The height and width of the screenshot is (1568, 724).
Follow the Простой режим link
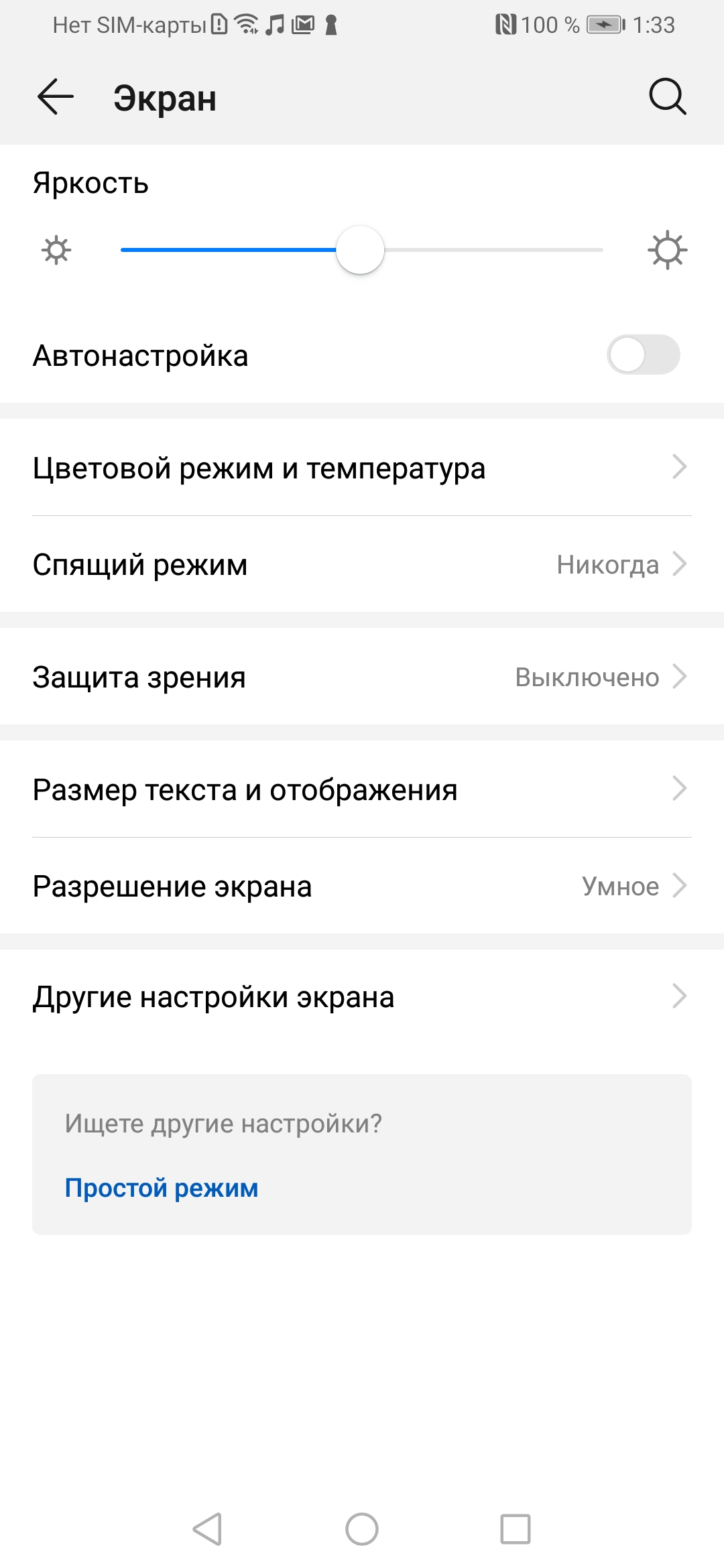162,1188
